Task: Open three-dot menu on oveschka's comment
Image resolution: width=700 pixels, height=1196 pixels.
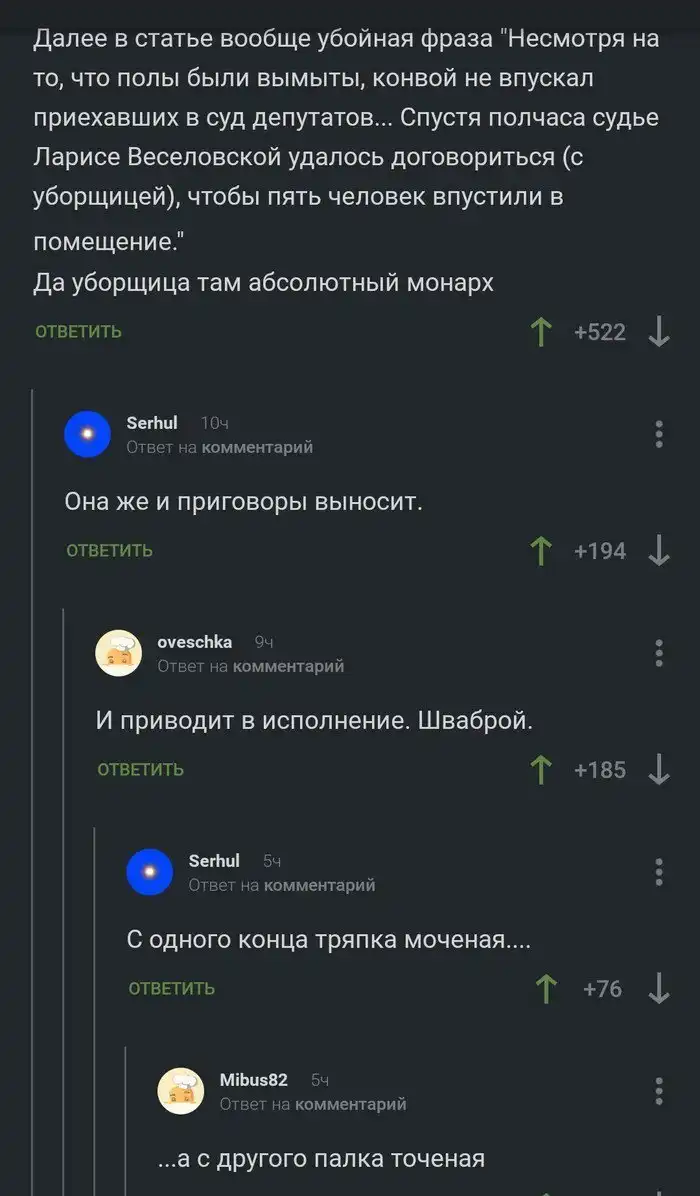Action: [659, 653]
